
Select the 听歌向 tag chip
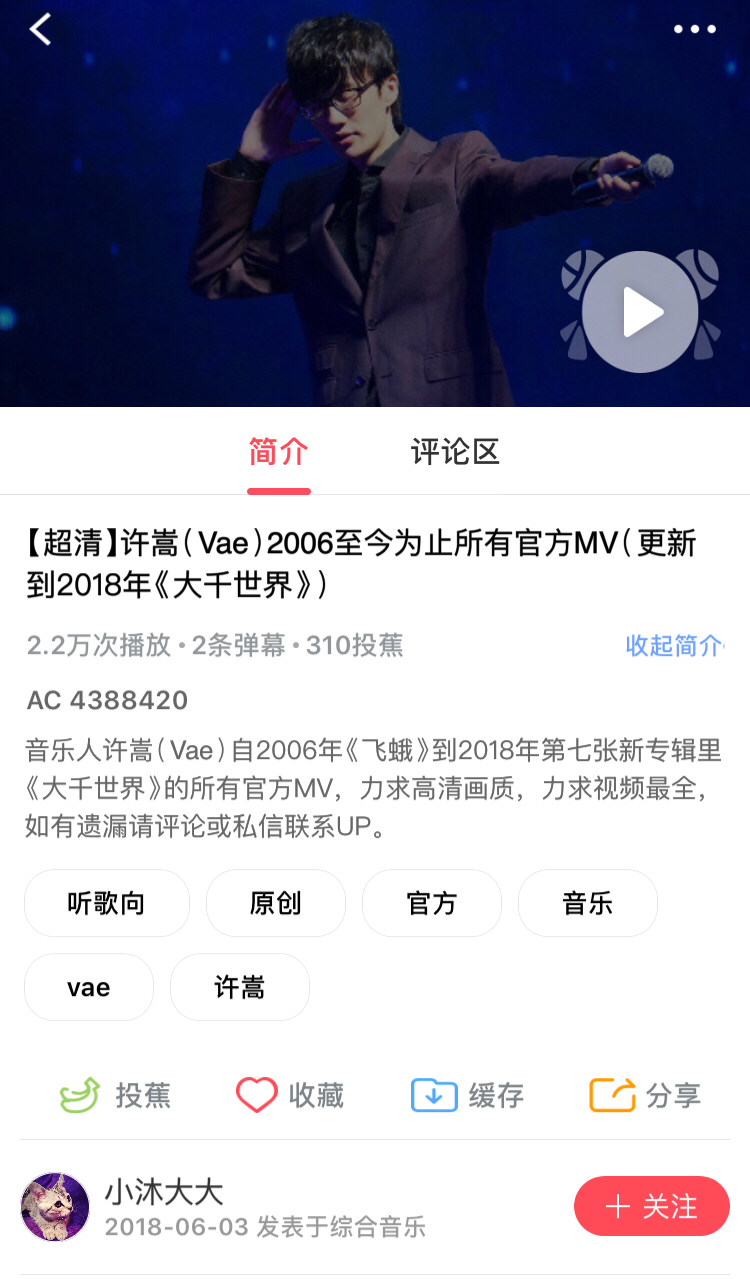[106, 903]
